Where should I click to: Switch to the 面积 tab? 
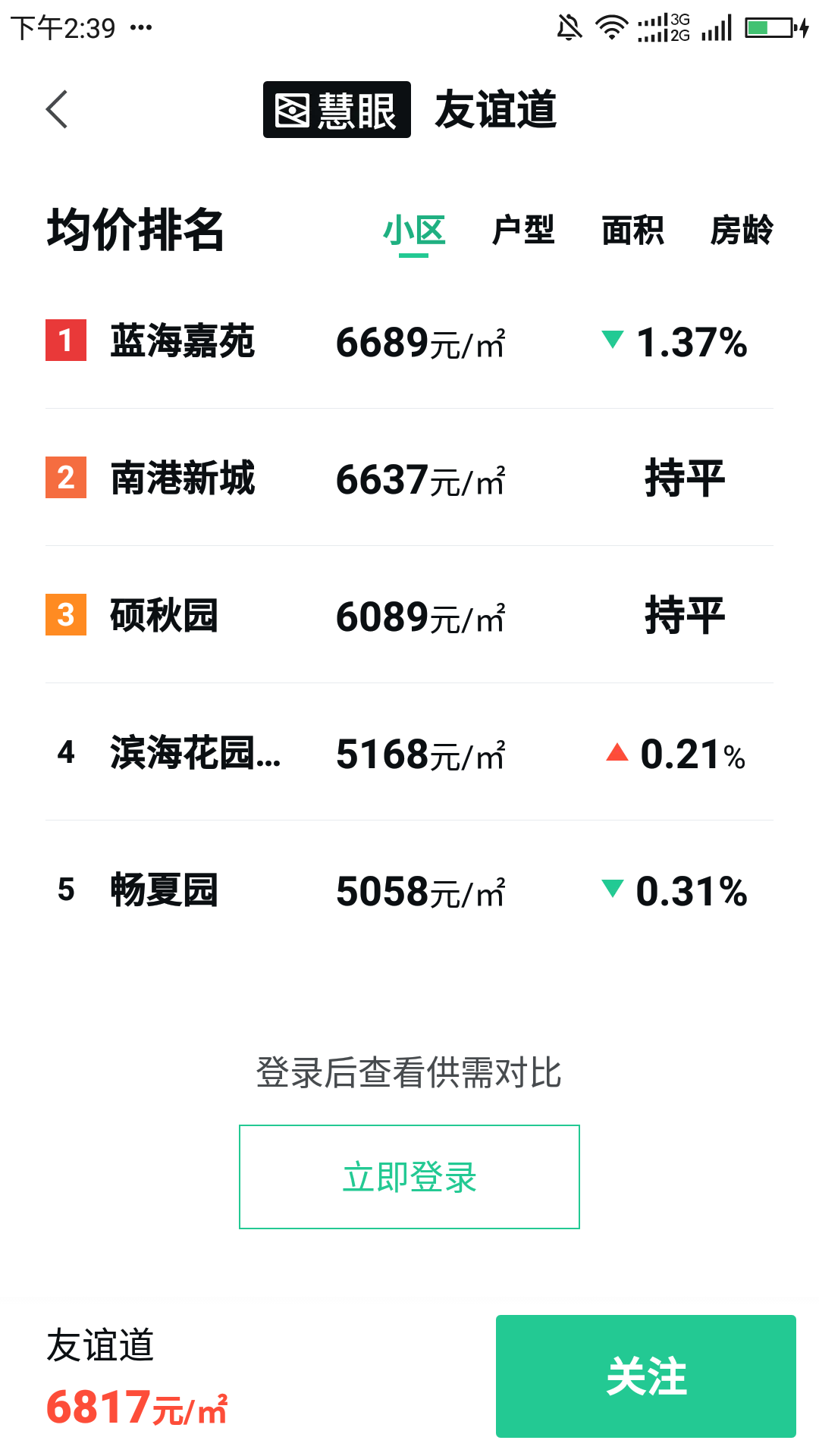pos(632,230)
